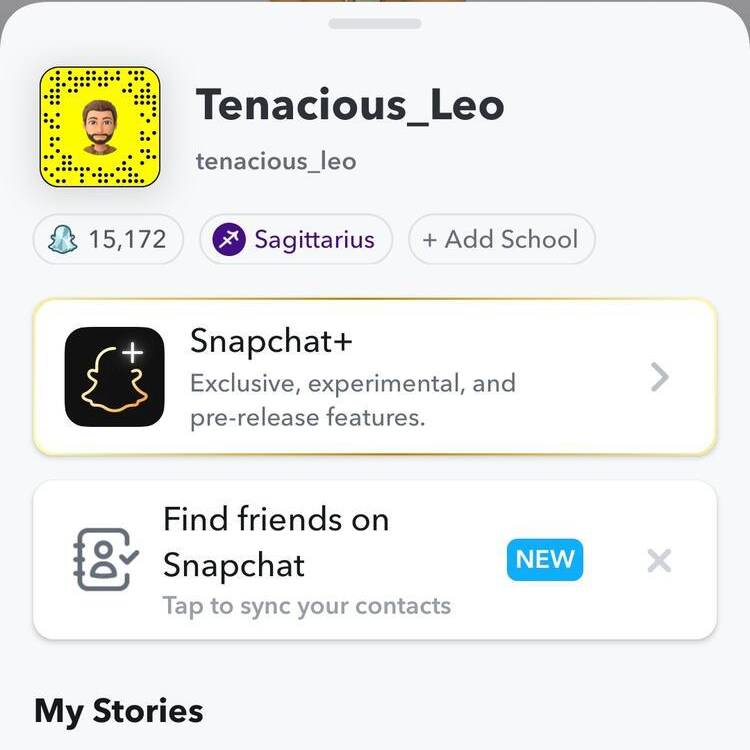Screen dimensions: 750x750
Task: Open the 15,172 Snap score chip
Action: [108, 240]
